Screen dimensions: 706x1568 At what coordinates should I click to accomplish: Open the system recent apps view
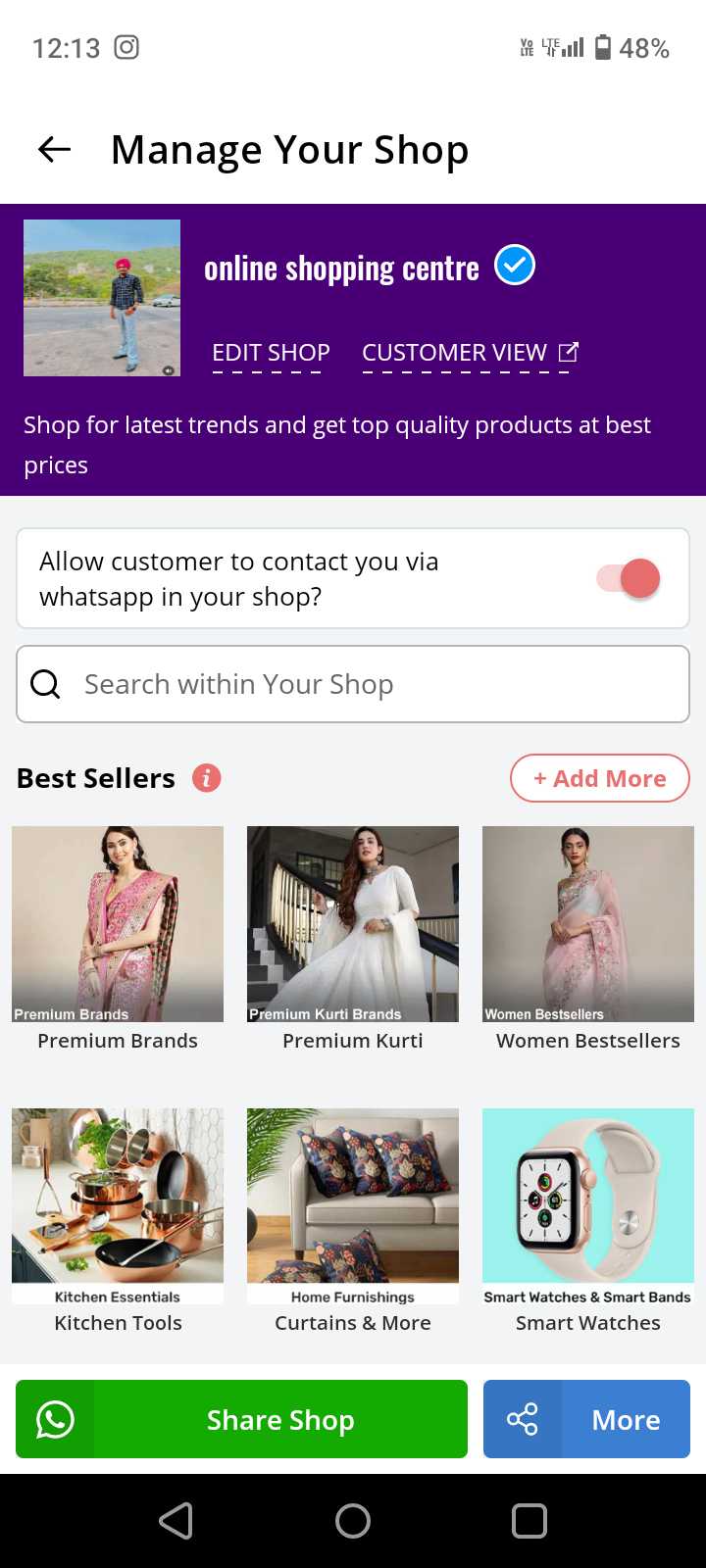(529, 1521)
